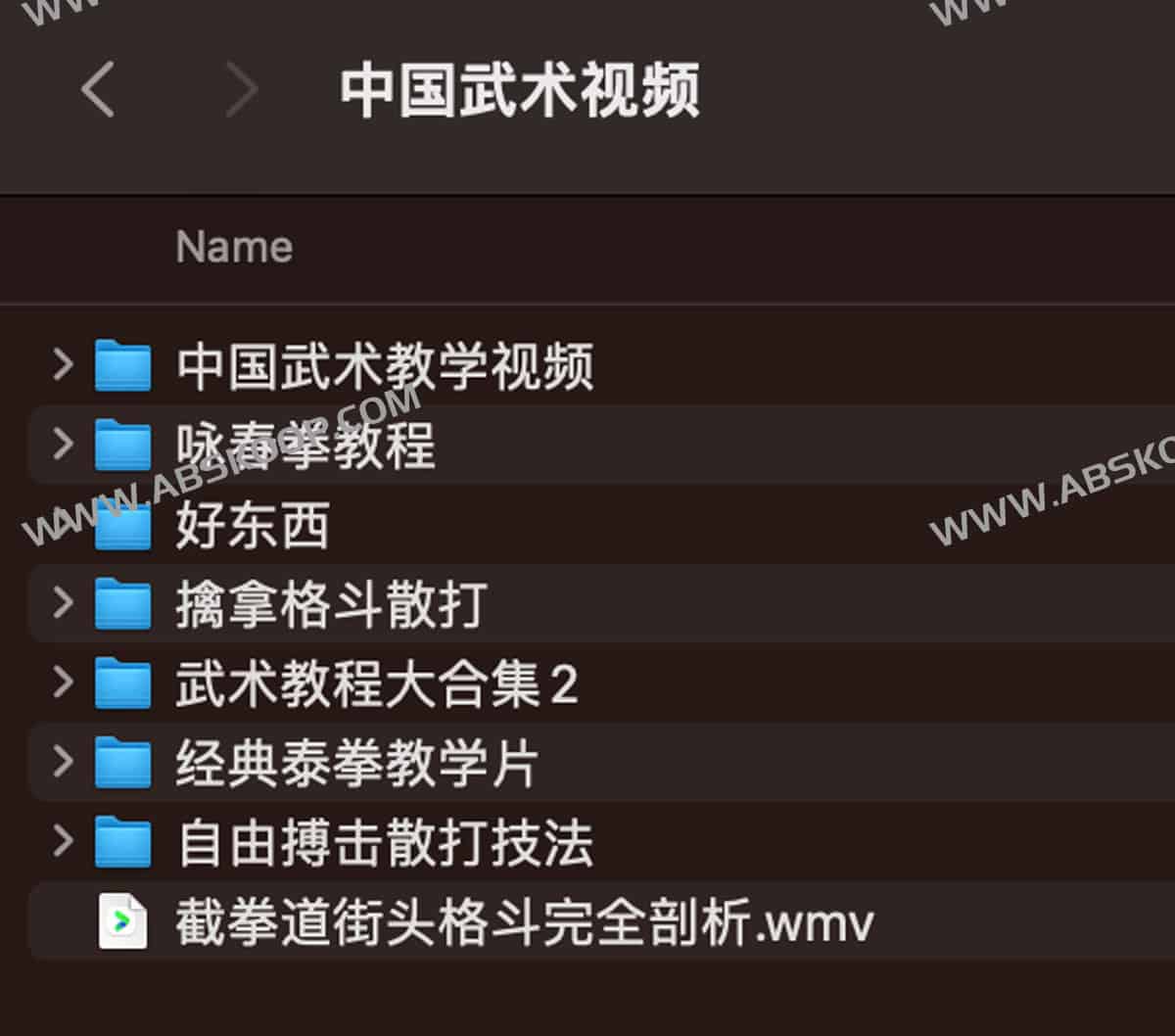
Task: Go forward to the next folder
Action: [x=242, y=89]
